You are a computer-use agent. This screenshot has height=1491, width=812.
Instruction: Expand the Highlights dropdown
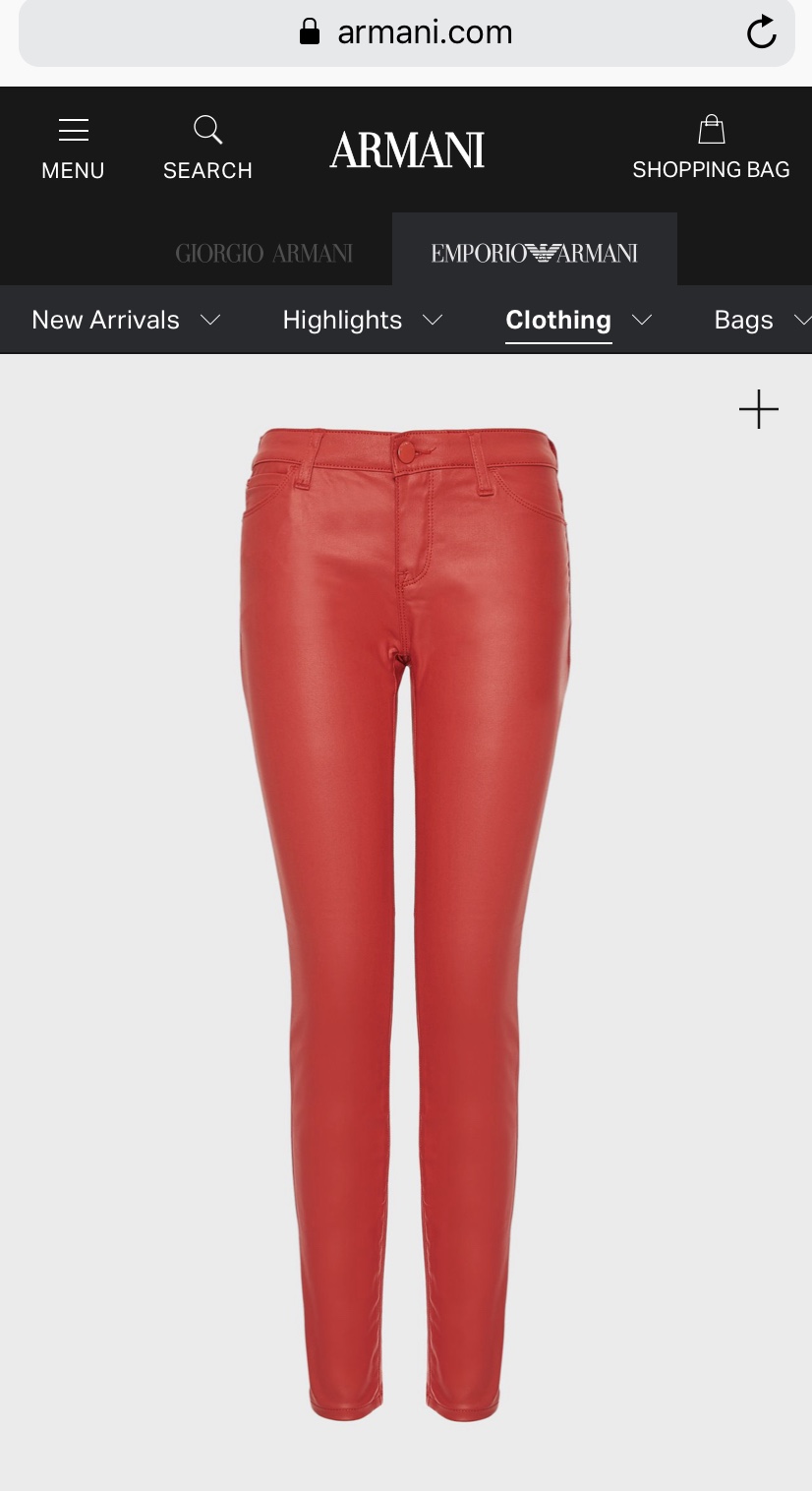[x=362, y=320]
